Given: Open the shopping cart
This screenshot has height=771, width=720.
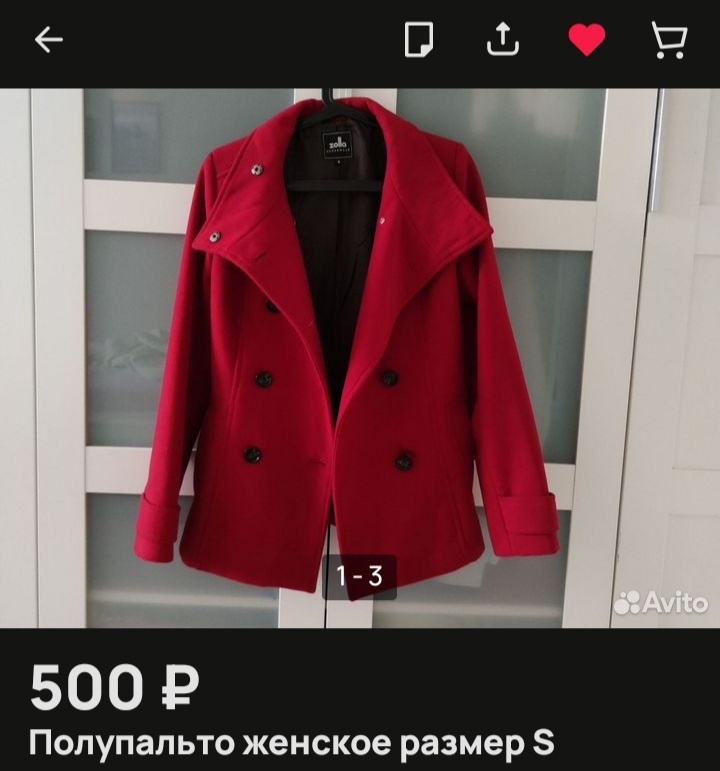Looking at the screenshot, I should point(668,40).
